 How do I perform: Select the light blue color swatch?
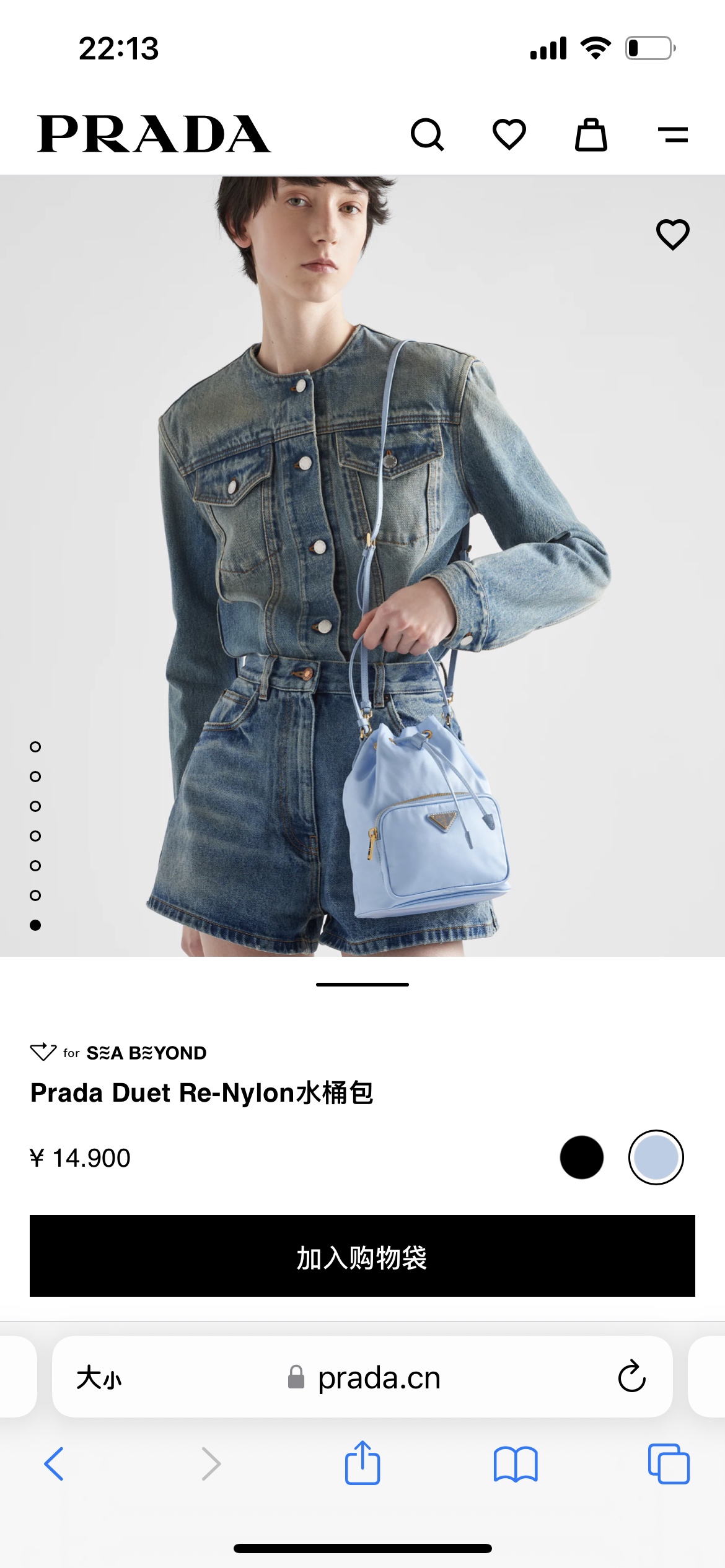click(656, 1157)
